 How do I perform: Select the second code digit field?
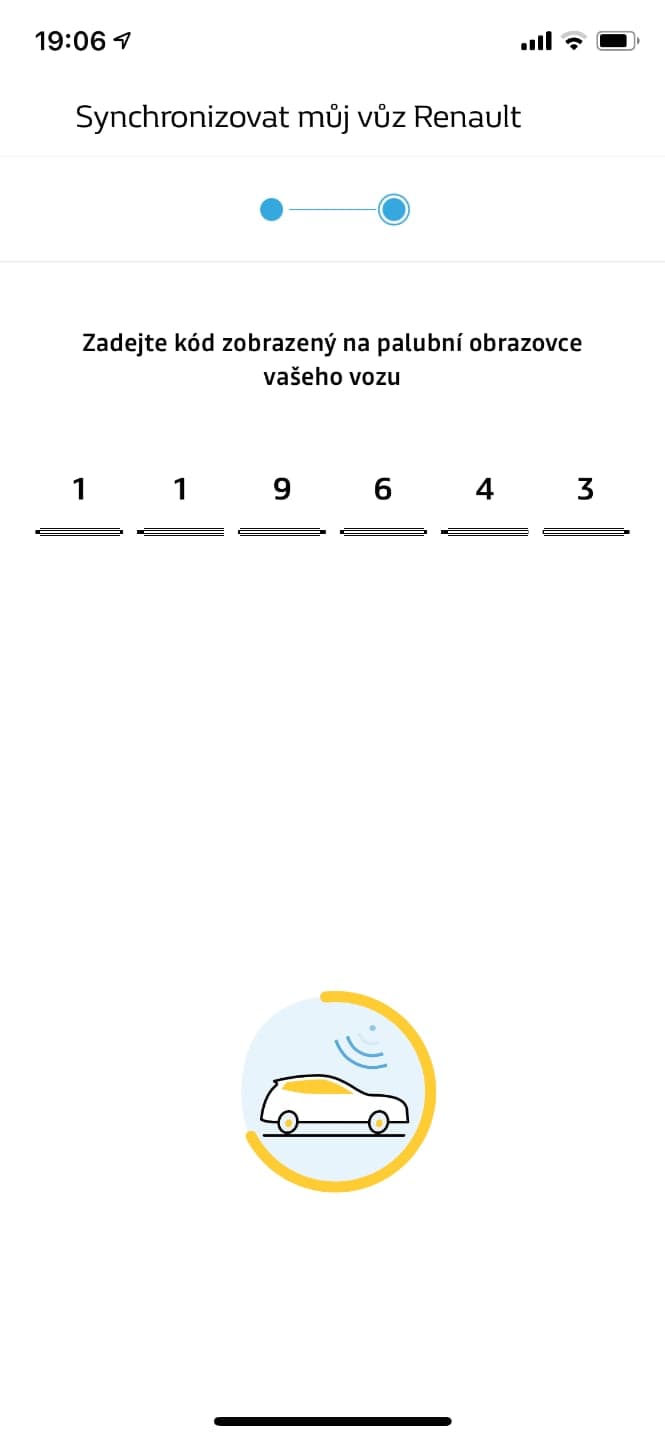[180, 497]
